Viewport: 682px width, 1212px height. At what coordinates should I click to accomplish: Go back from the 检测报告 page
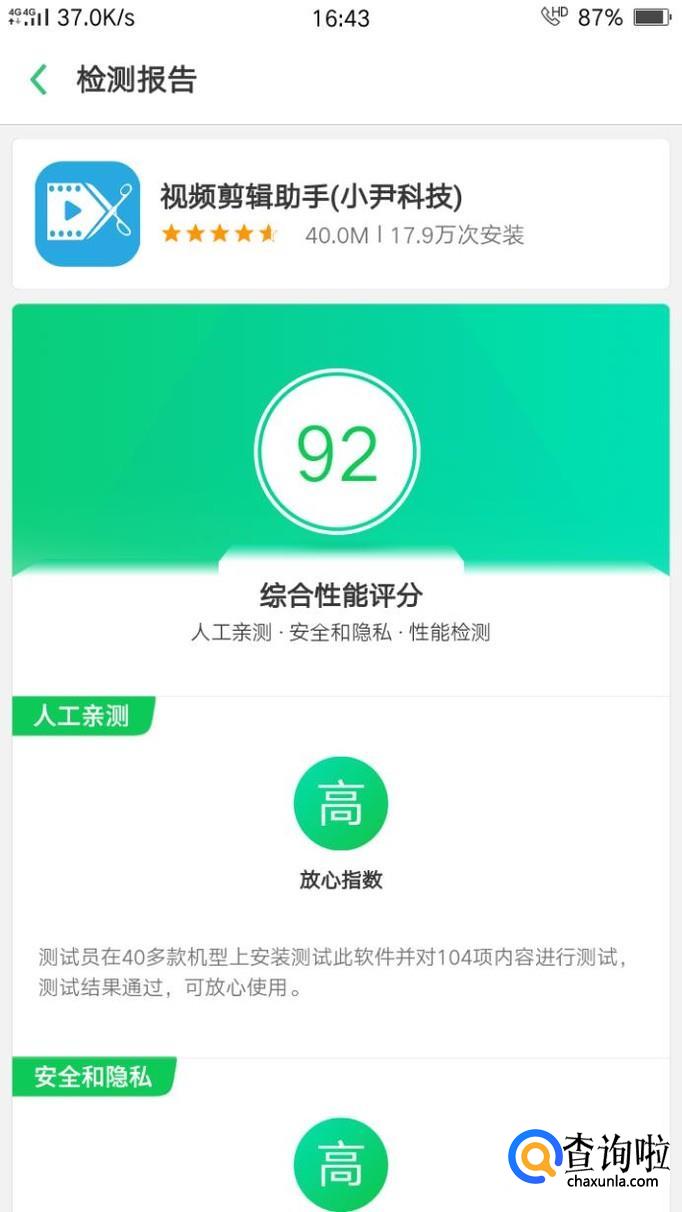39,80
